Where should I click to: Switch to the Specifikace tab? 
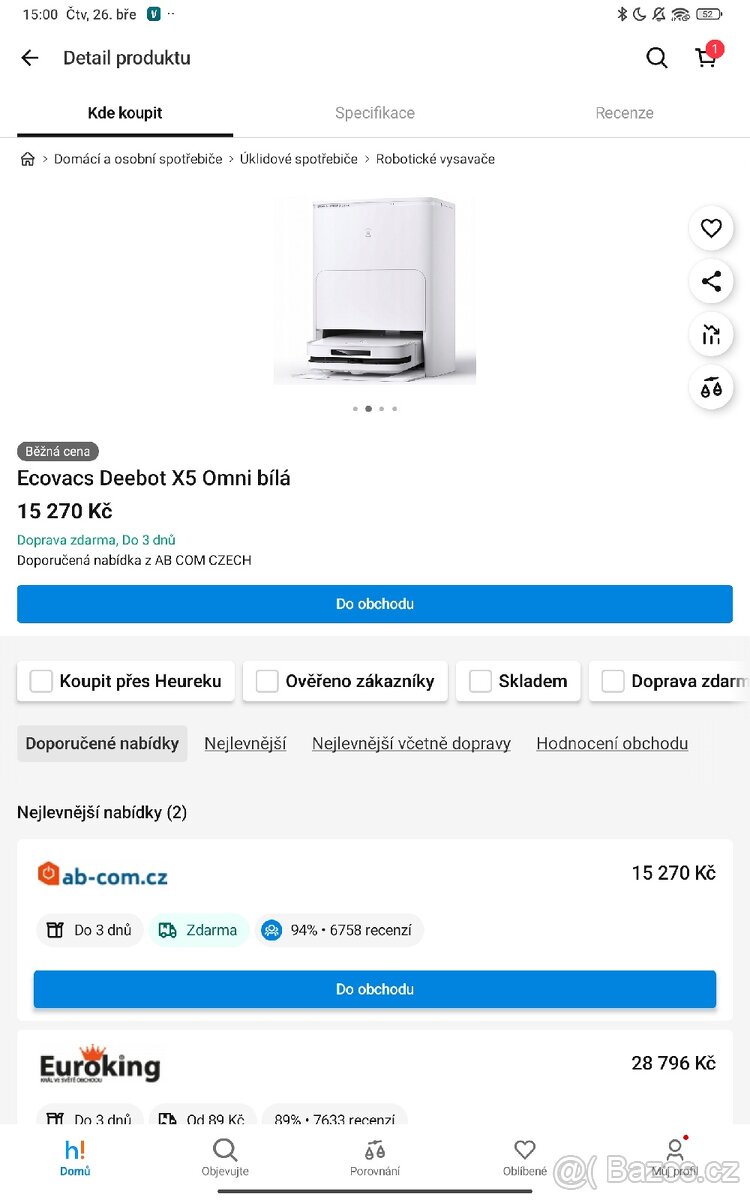[375, 113]
